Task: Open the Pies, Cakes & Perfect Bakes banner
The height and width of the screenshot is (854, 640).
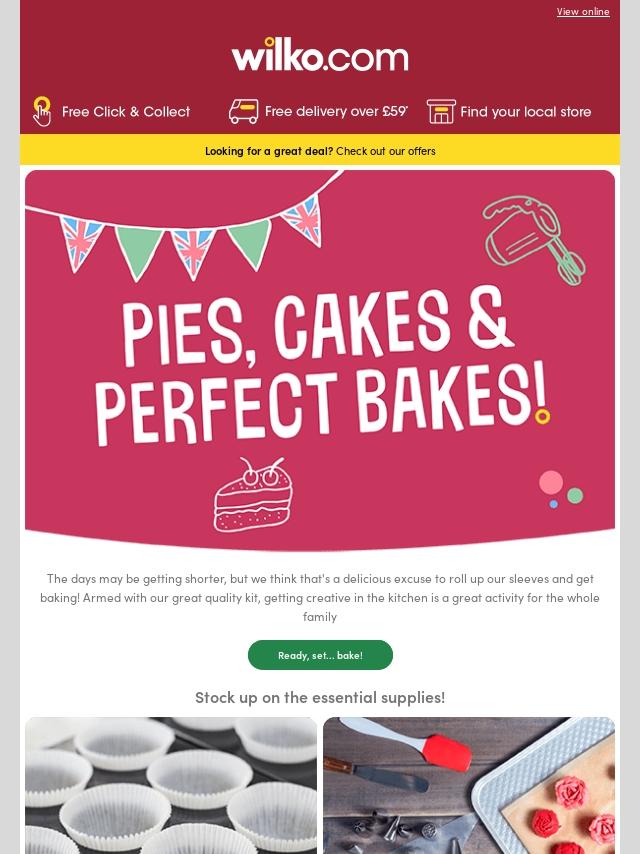Action: (320, 360)
